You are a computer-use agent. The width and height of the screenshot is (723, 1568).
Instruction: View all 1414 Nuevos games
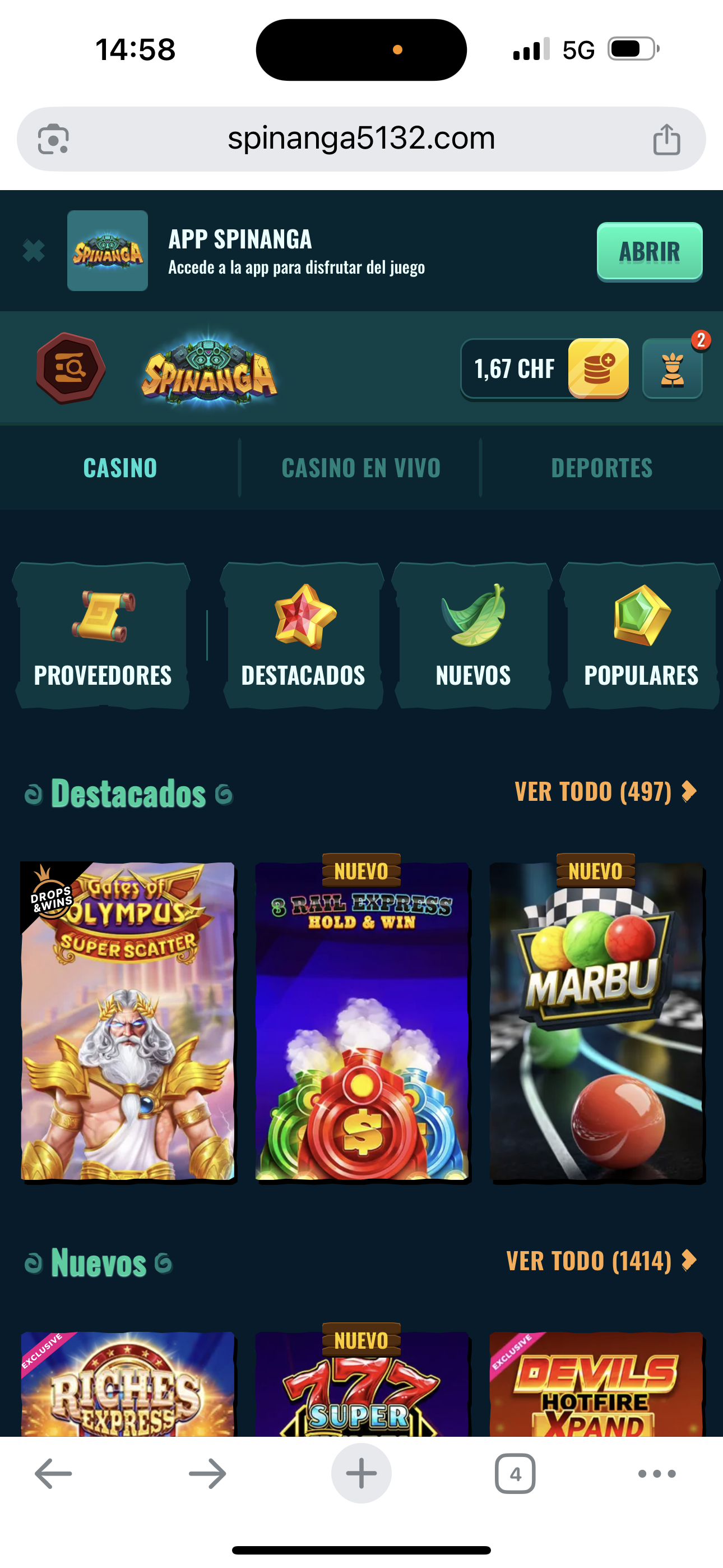(x=601, y=1261)
